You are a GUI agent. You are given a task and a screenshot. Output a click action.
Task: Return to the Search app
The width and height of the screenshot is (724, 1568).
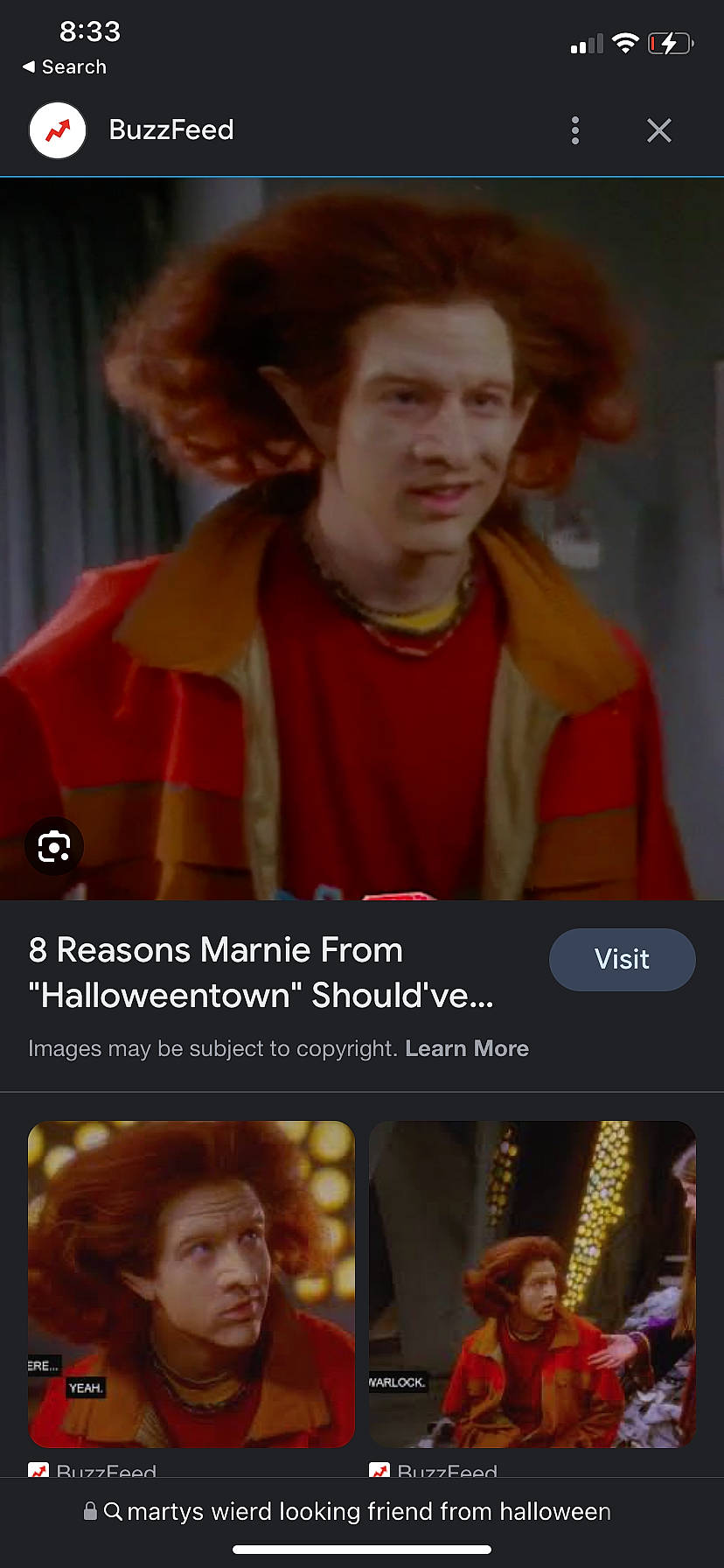(65, 66)
